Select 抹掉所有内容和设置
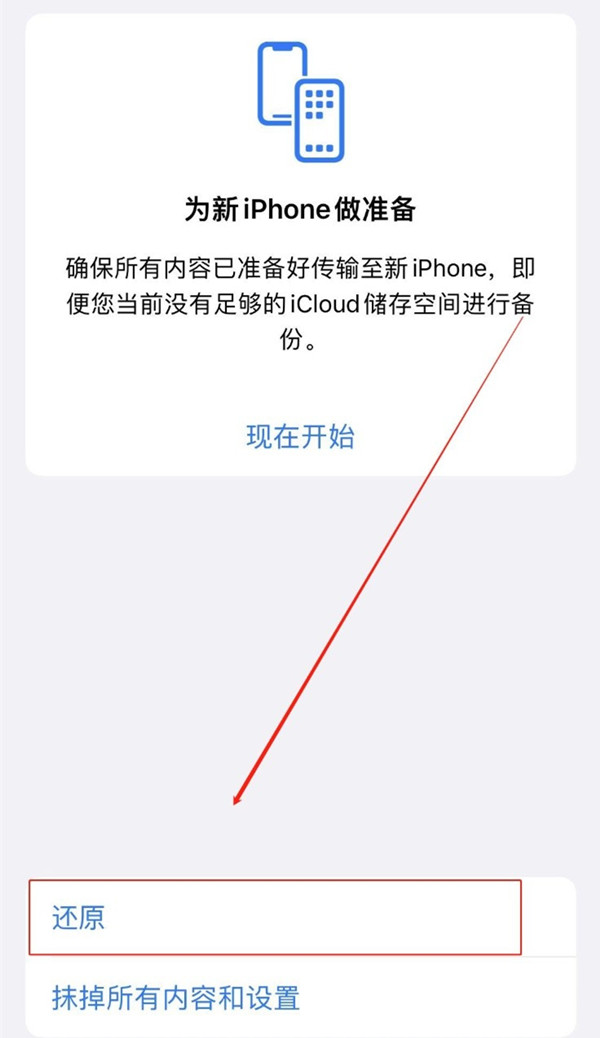 (301, 997)
